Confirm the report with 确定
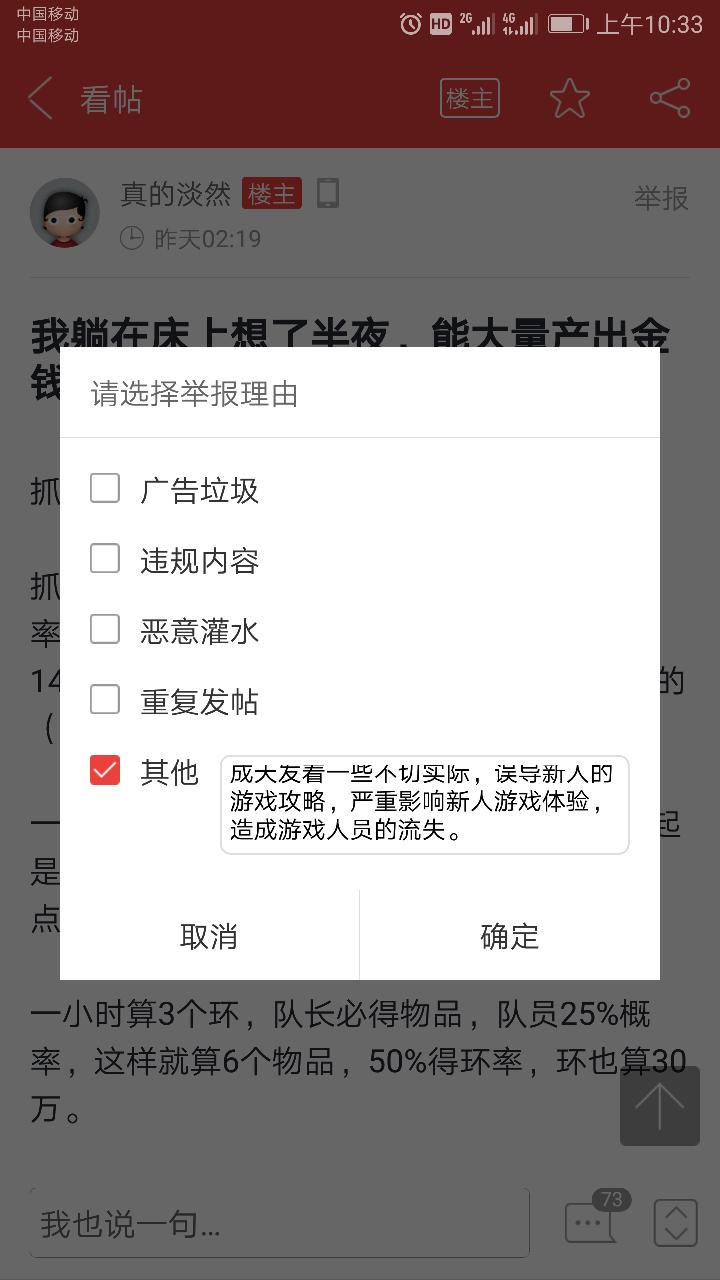The width and height of the screenshot is (720, 1280). point(509,936)
